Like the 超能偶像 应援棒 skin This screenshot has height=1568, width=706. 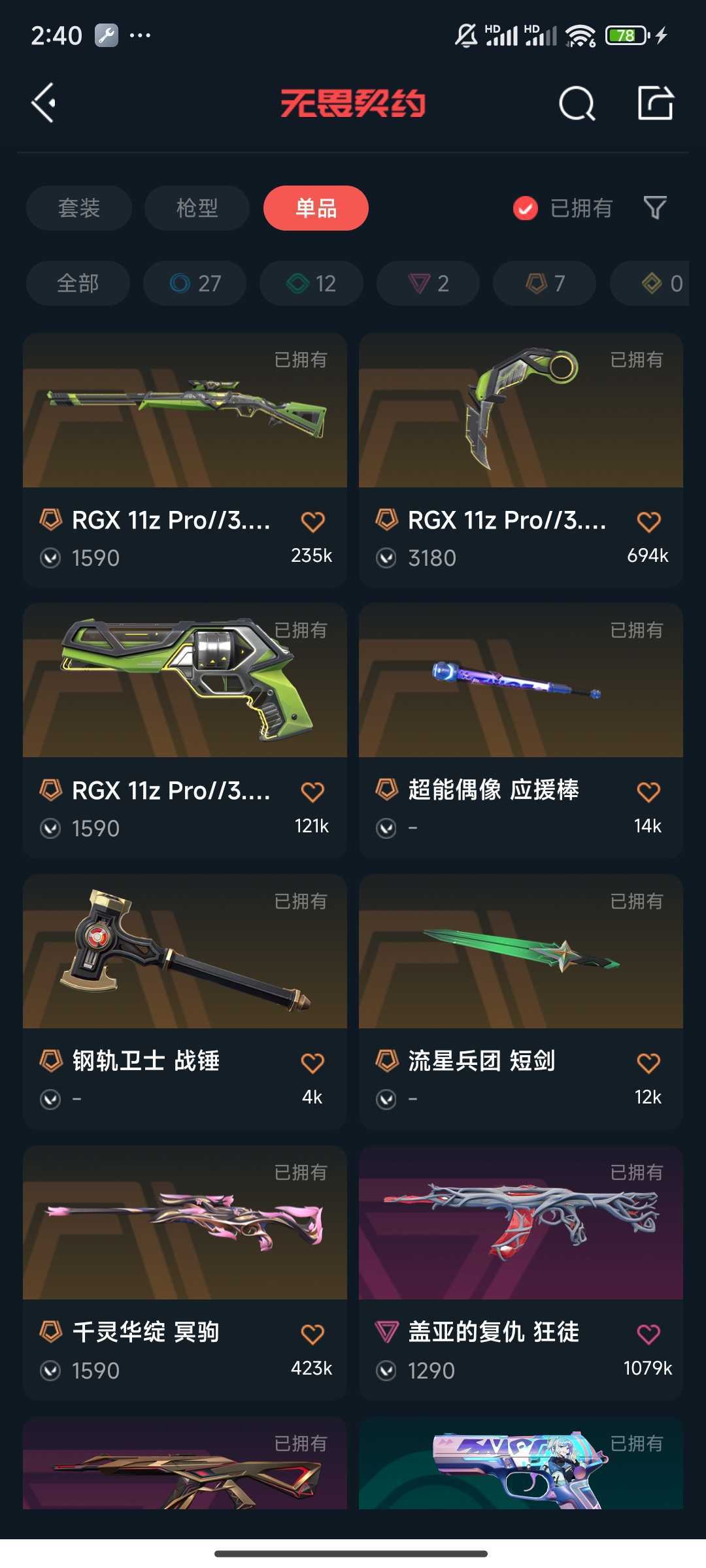tap(648, 792)
